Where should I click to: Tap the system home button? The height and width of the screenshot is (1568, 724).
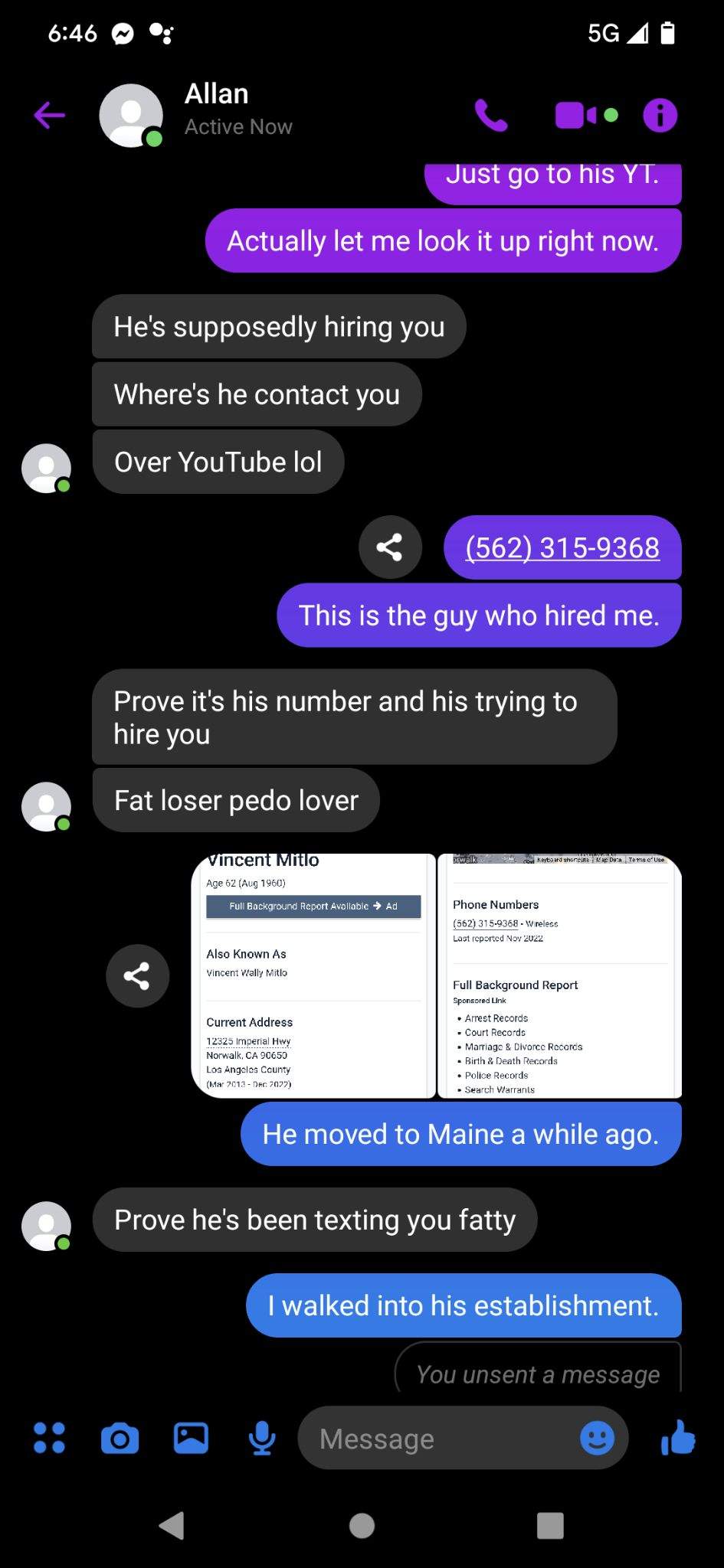362,1525
